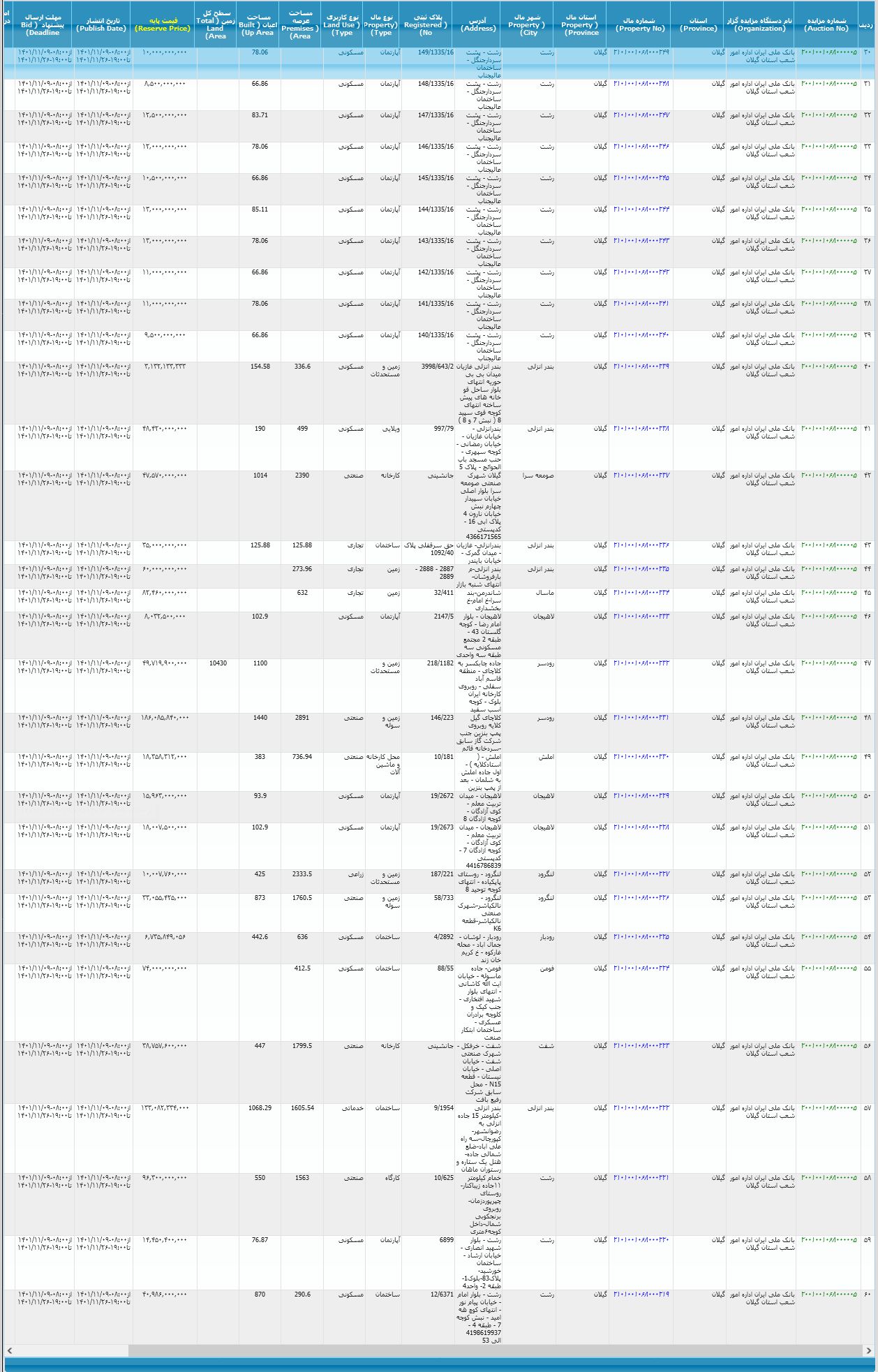Open the property number link in row ۴۰
Image resolution: width=878 pixels, height=1372 pixels.
[x=641, y=367]
